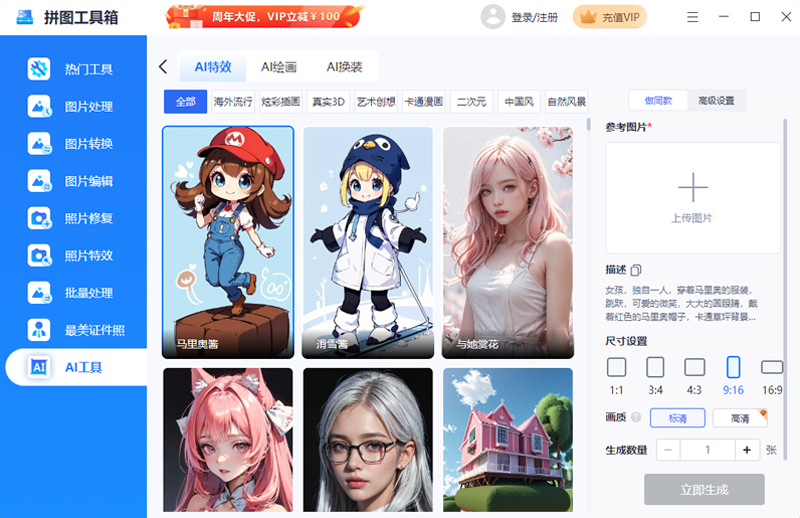Image resolution: width=800 pixels, height=518 pixels.
Task: Close the window
Action: (782, 17)
